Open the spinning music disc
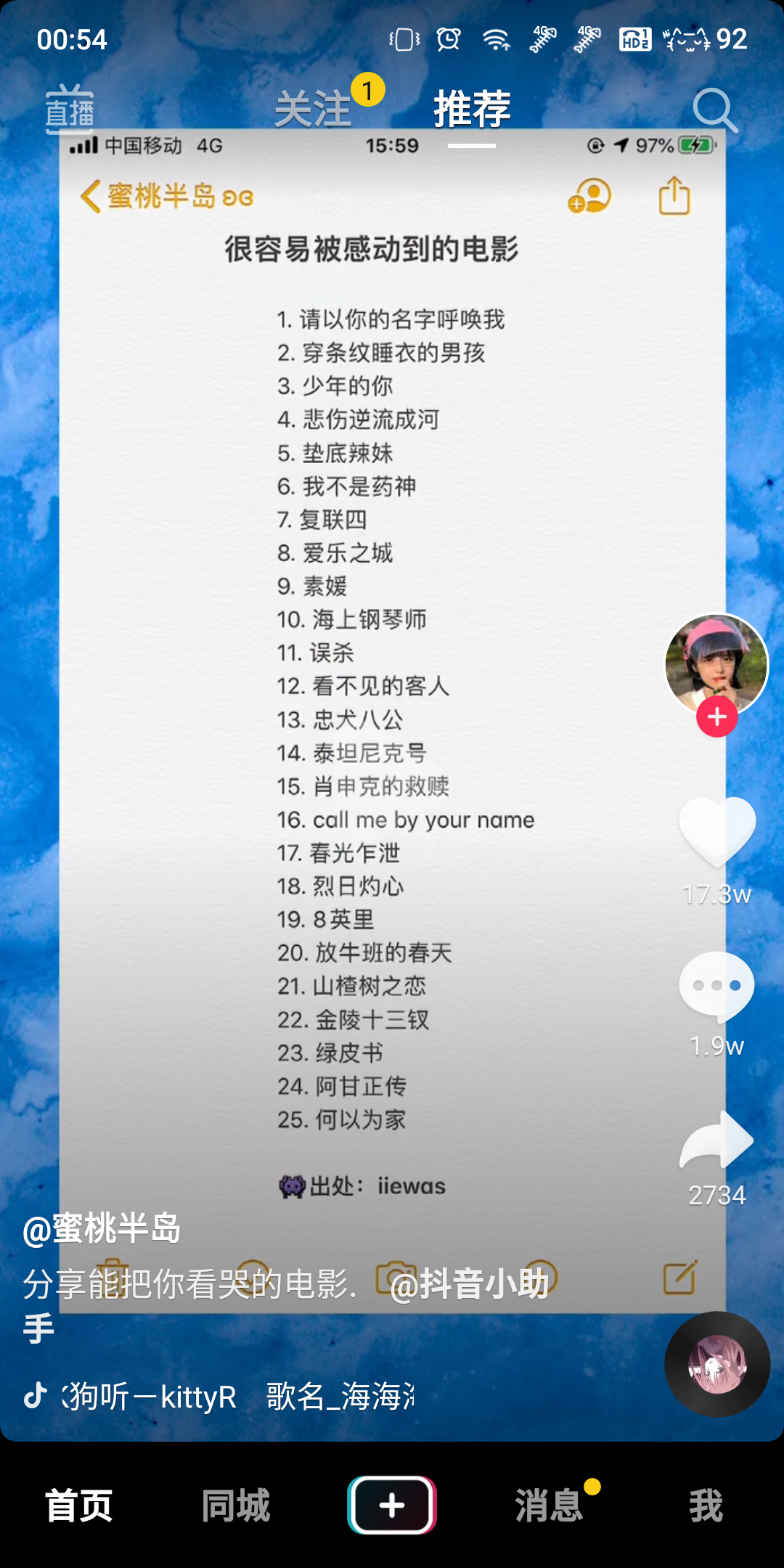The image size is (784, 1568). (717, 1365)
